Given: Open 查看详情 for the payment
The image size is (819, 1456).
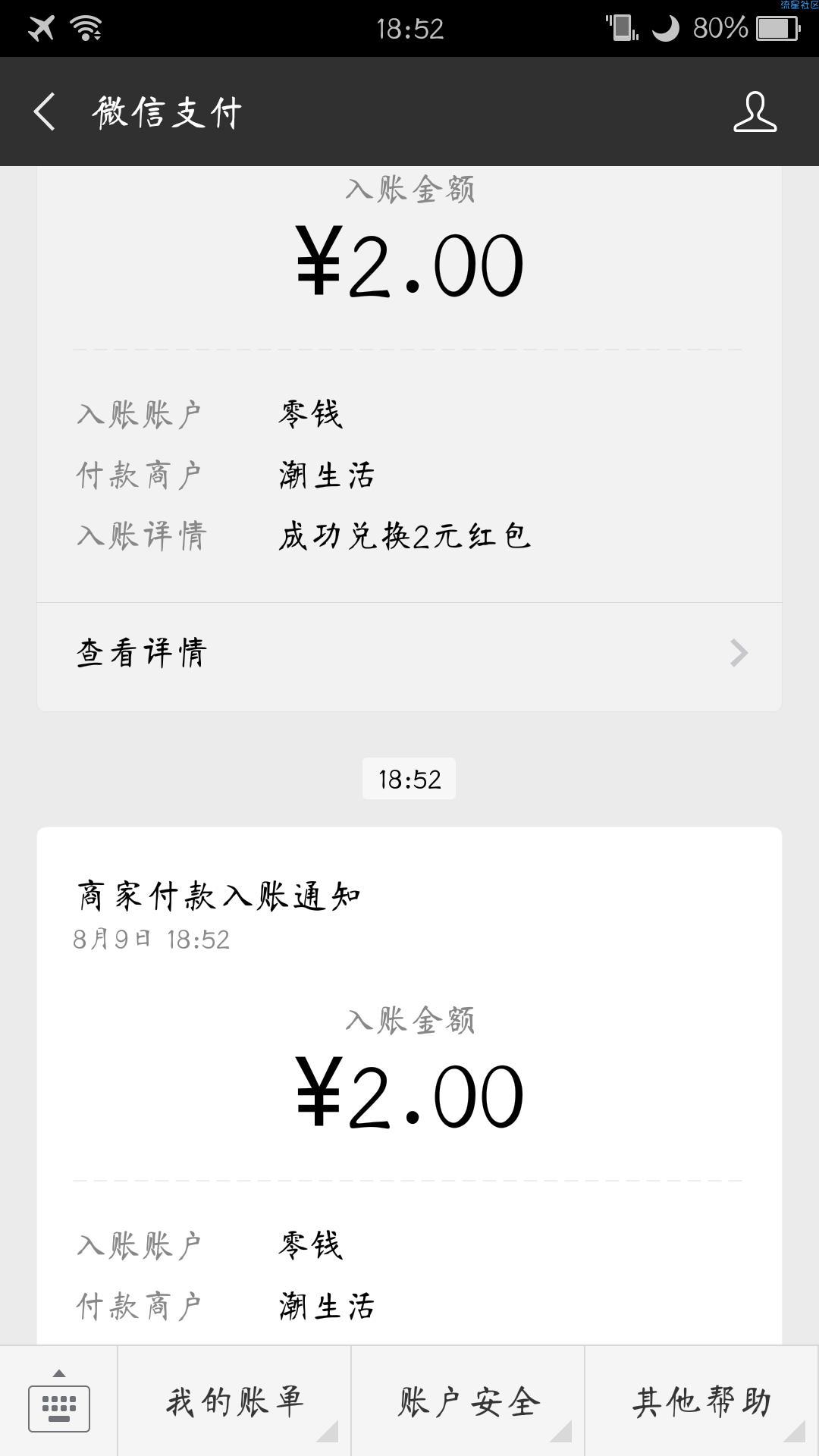Looking at the screenshot, I should pyautogui.click(x=409, y=653).
